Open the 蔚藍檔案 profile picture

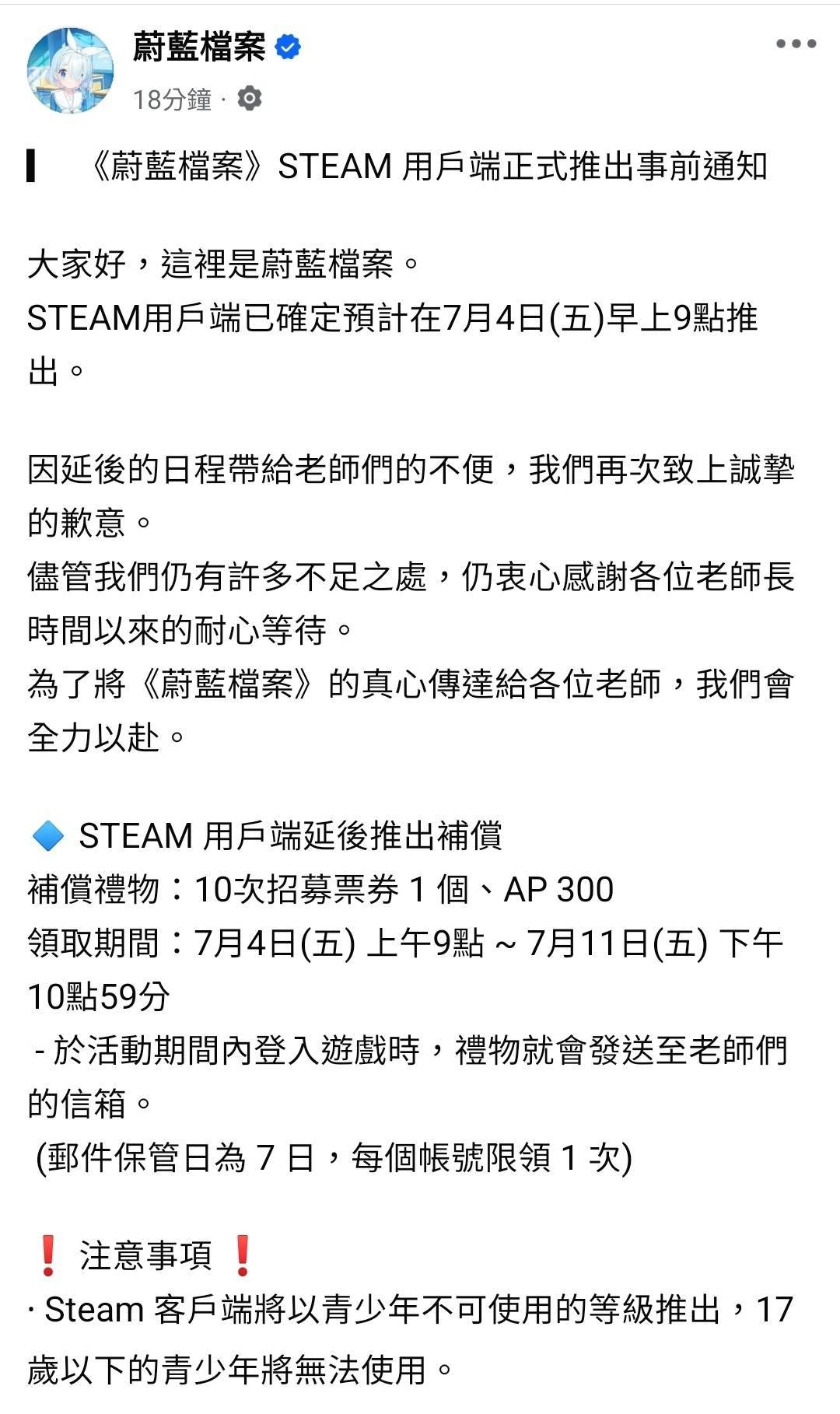[x=71, y=71]
